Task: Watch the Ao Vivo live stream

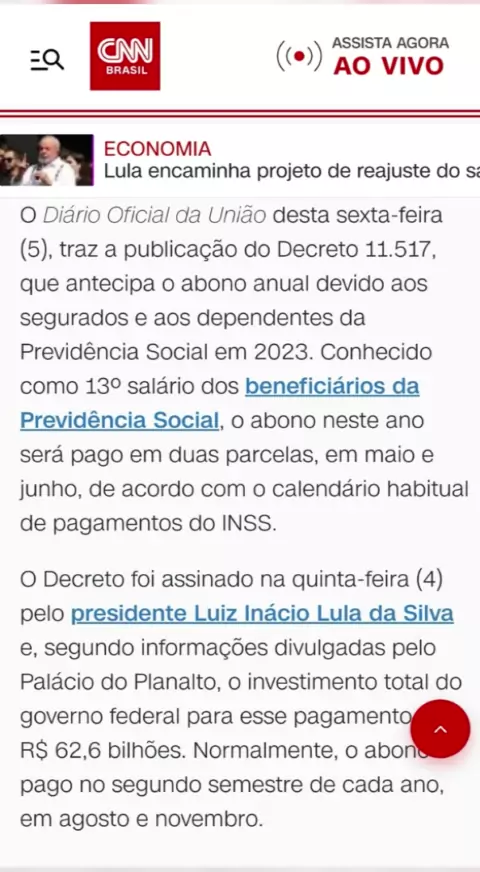Action: click(363, 57)
